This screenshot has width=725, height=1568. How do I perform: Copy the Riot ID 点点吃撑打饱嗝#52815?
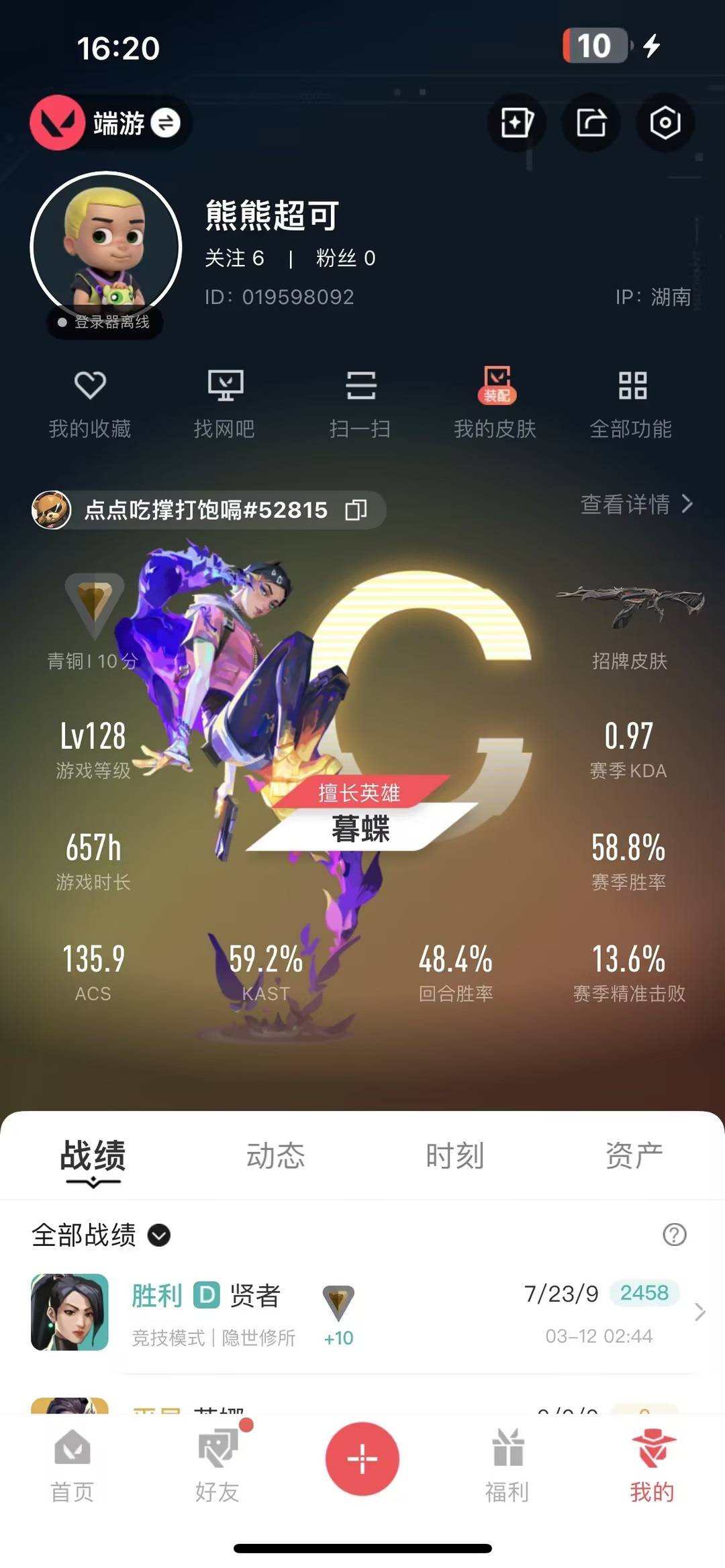pos(356,510)
